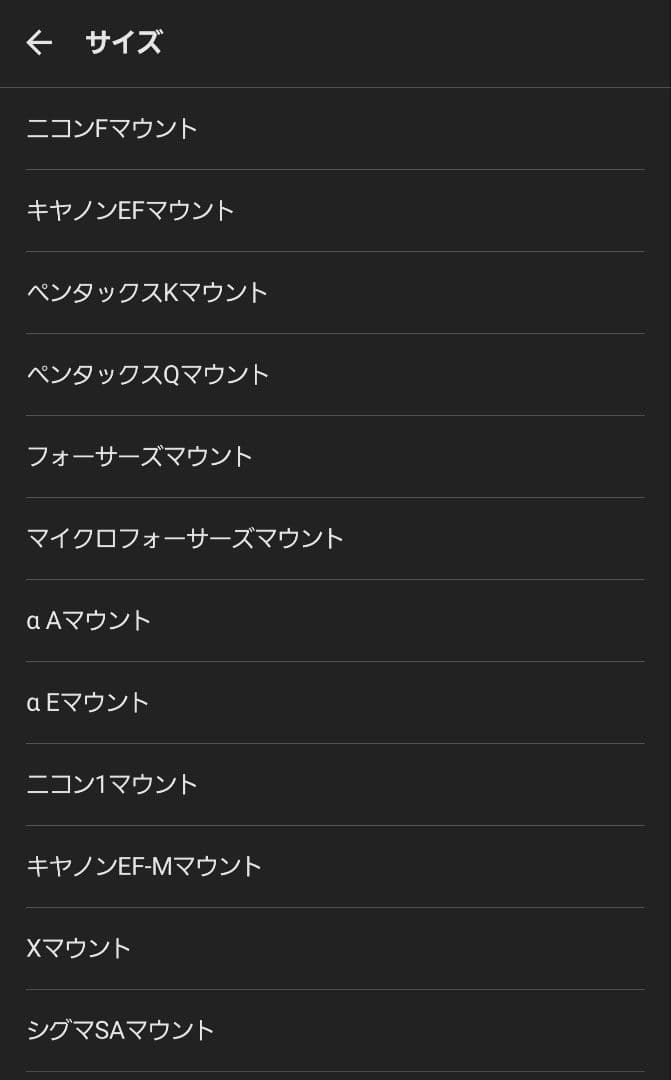Choose フォーサーズマウント
The width and height of the screenshot is (671, 1080).
point(139,457)
